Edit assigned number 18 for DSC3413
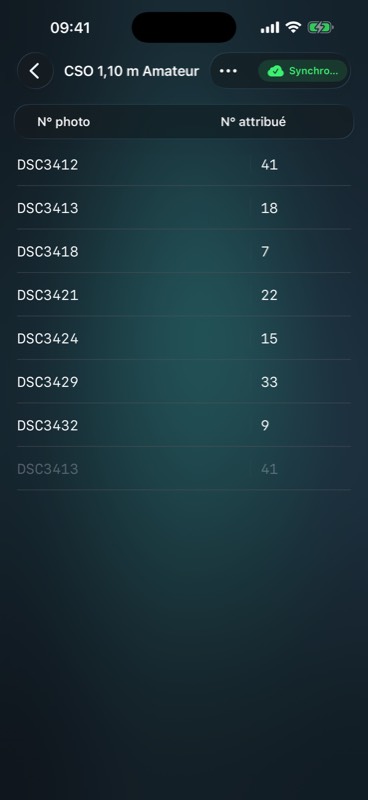Viewport: 368px width, 800px height. [301, 208]
